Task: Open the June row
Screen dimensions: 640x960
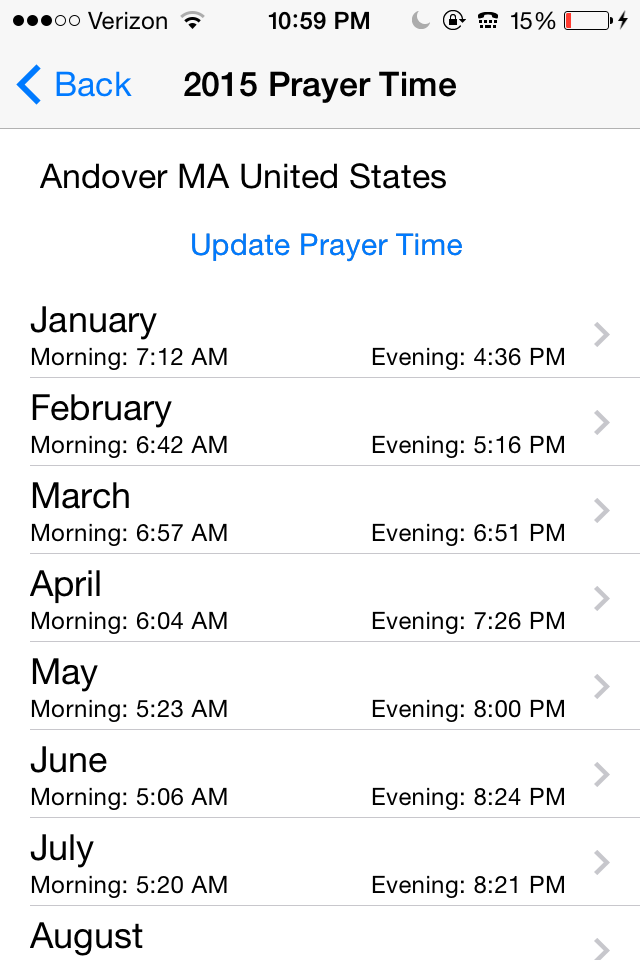Action: [x=320, y=775]
